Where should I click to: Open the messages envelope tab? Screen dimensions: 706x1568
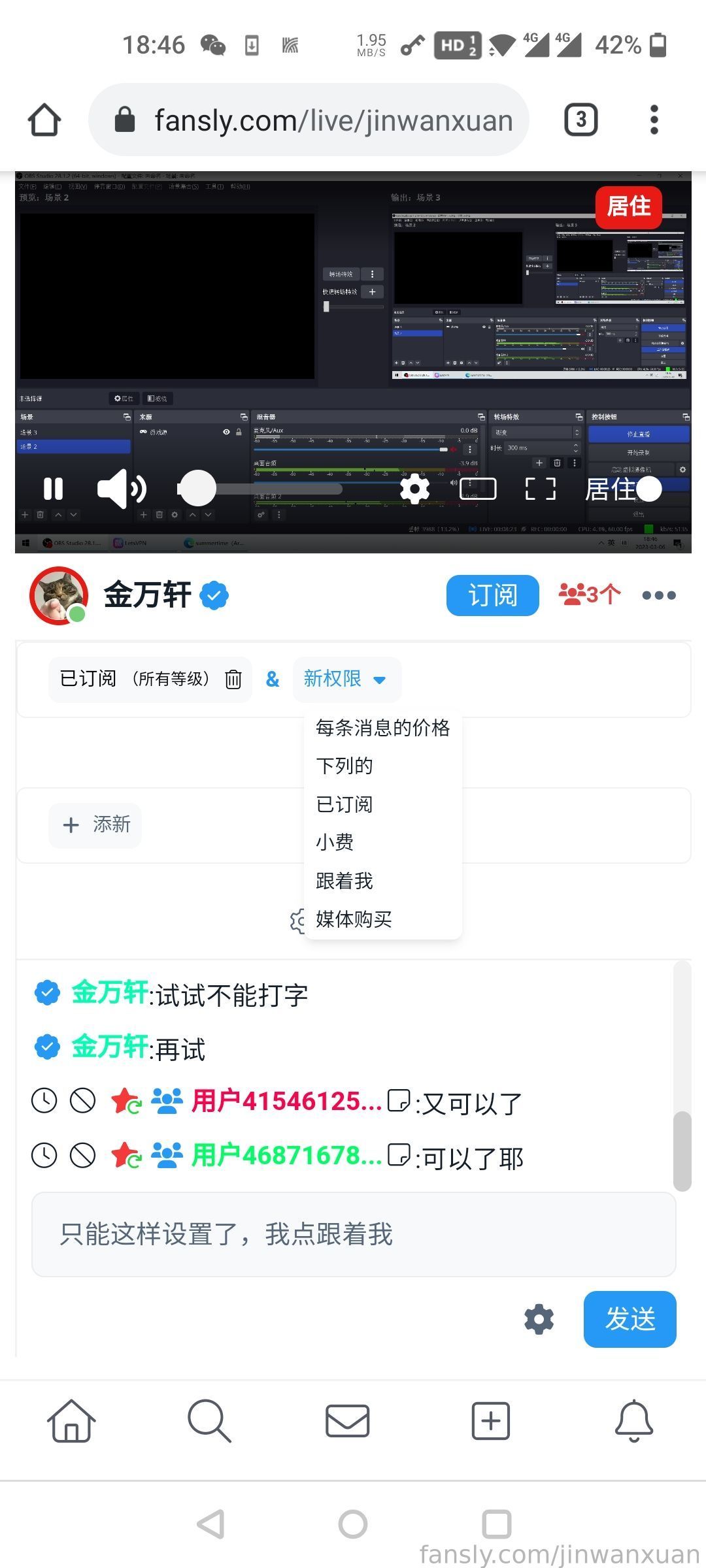[347, 1421]
